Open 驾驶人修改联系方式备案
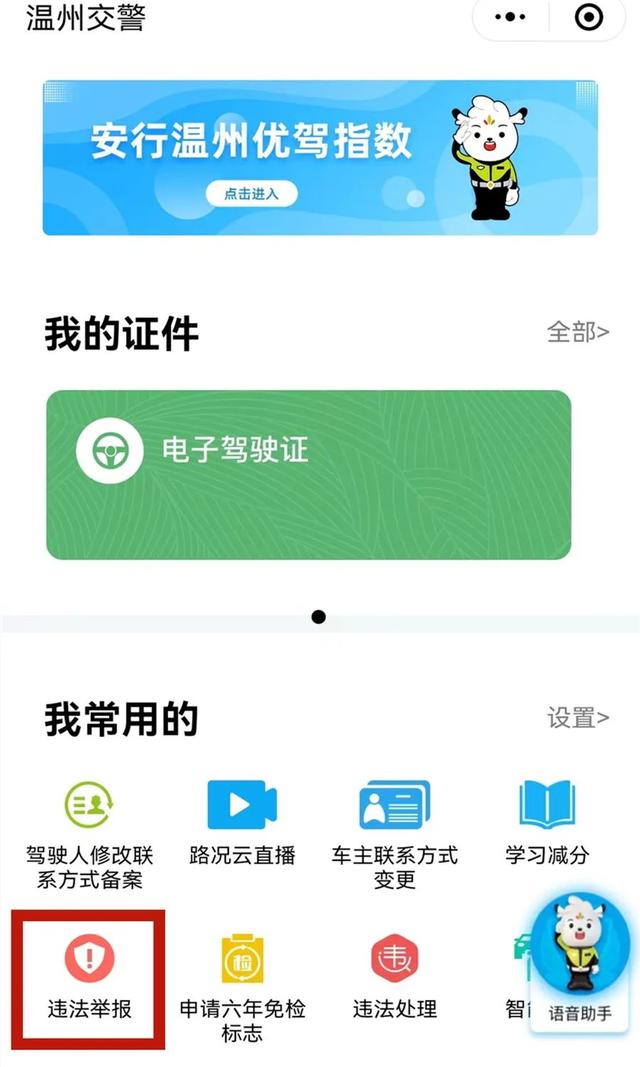This screenshot has width=640, height=1067. (90, 836)
